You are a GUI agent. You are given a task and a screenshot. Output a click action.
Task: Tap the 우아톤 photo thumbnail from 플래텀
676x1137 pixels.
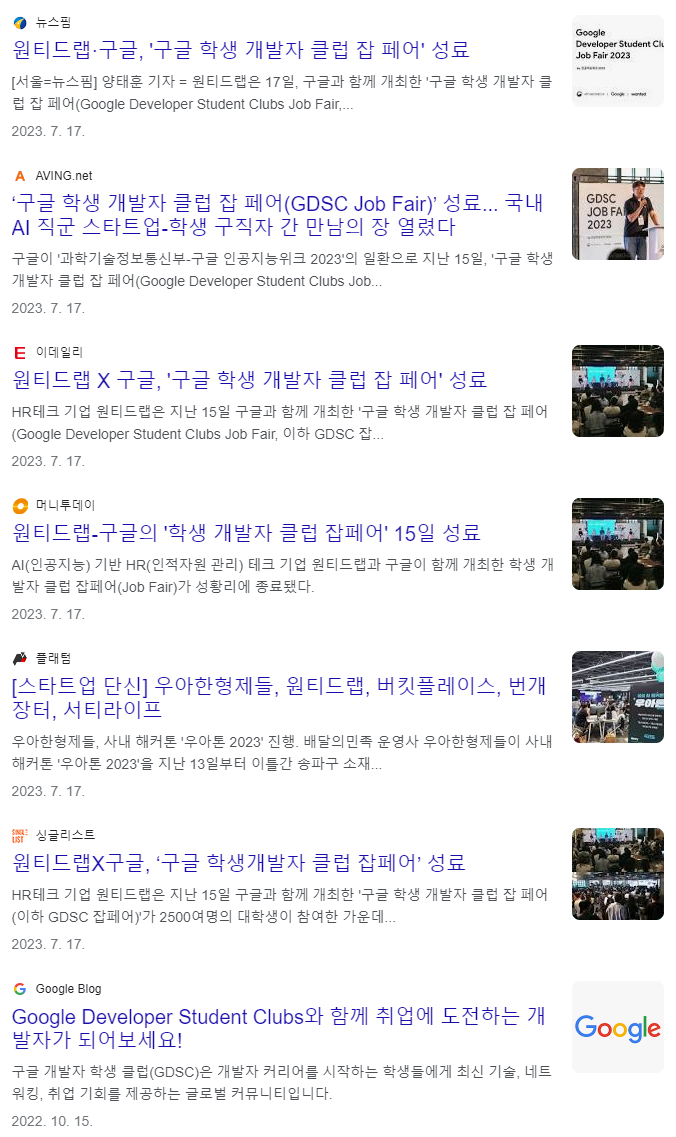pos(617,697)
